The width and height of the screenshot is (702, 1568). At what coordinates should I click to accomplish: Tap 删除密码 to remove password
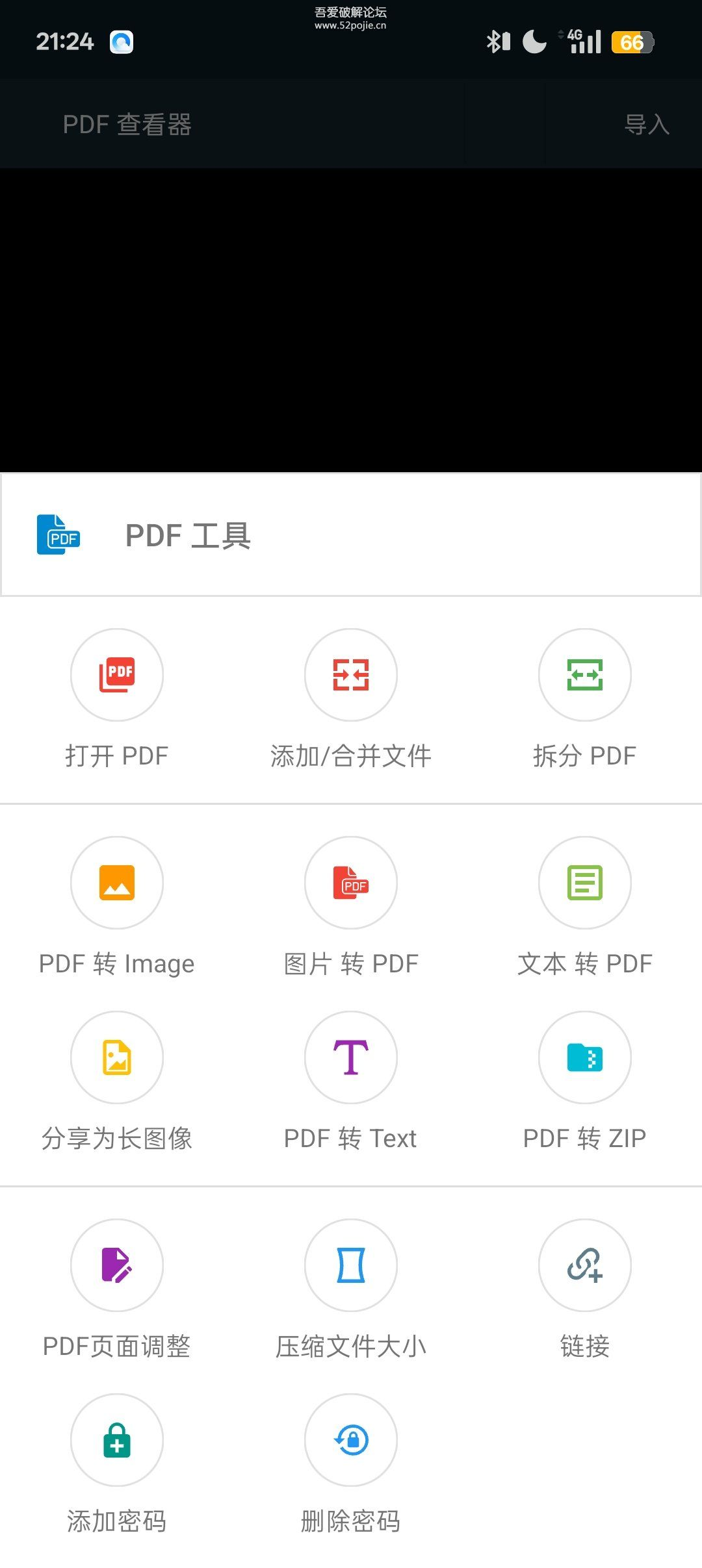(x=351, y=1441)
